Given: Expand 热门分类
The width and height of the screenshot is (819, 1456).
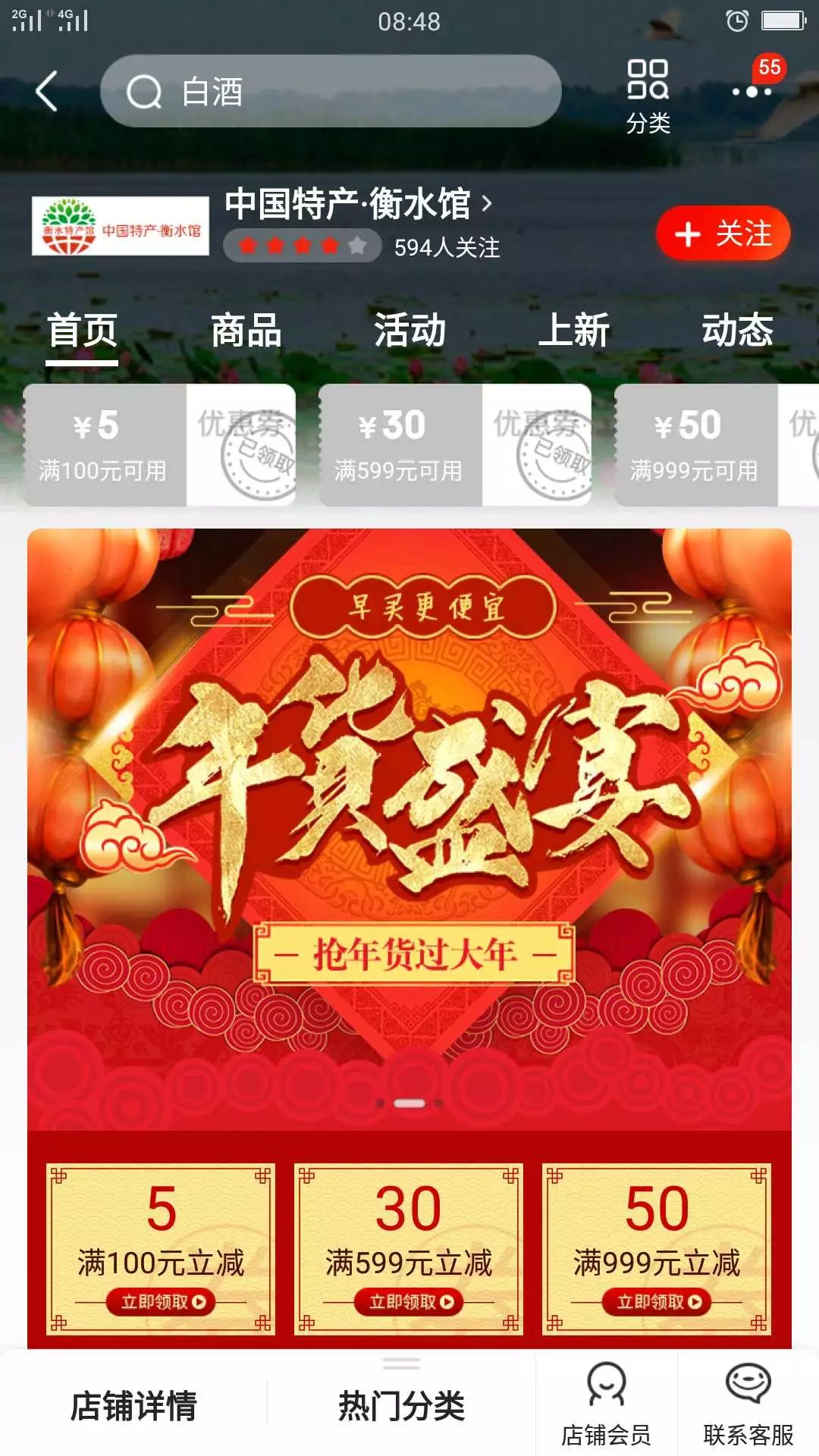Looking at the screenshot, I should point(401,1405).
